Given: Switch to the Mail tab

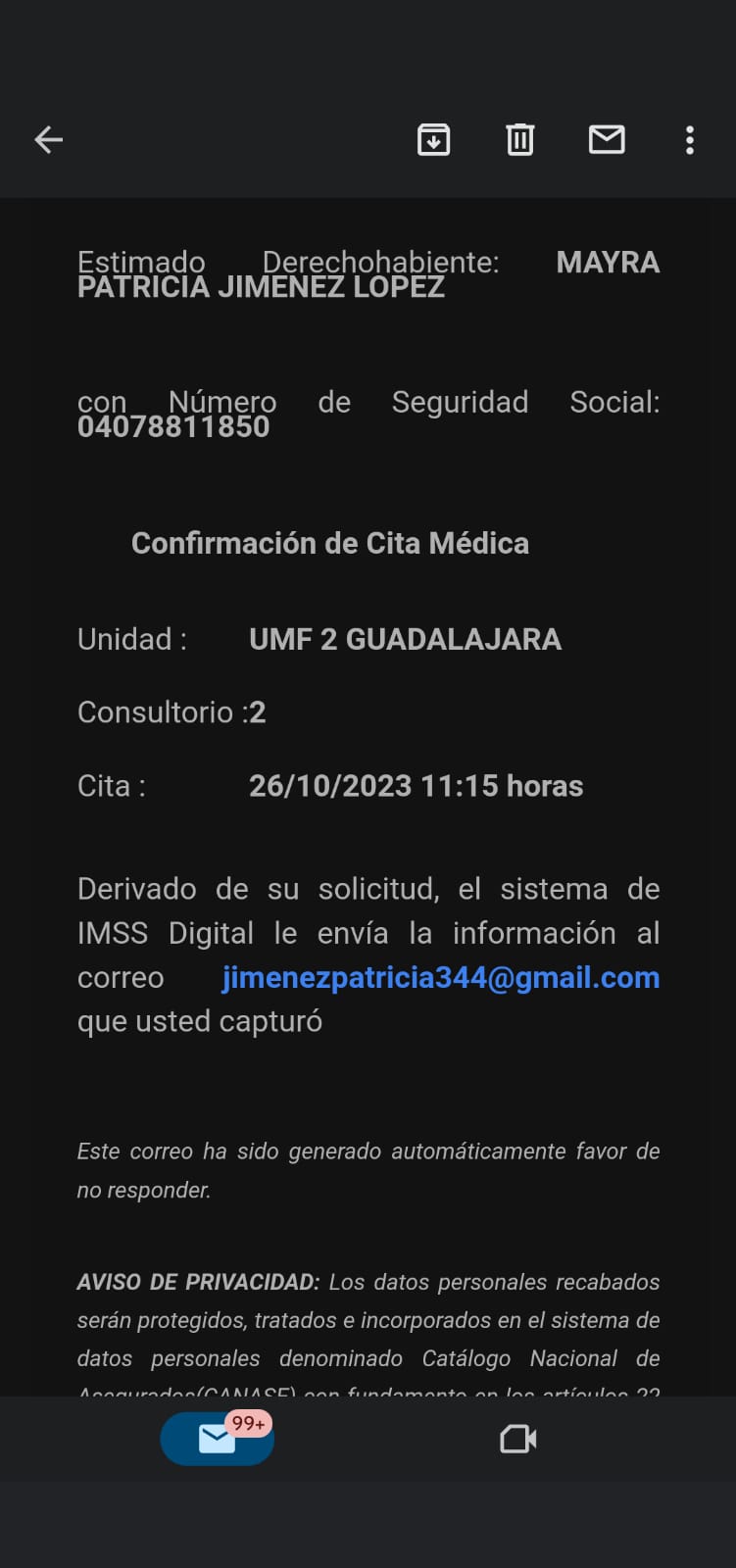Looking at the screenshot, I should pos(218,1439).
